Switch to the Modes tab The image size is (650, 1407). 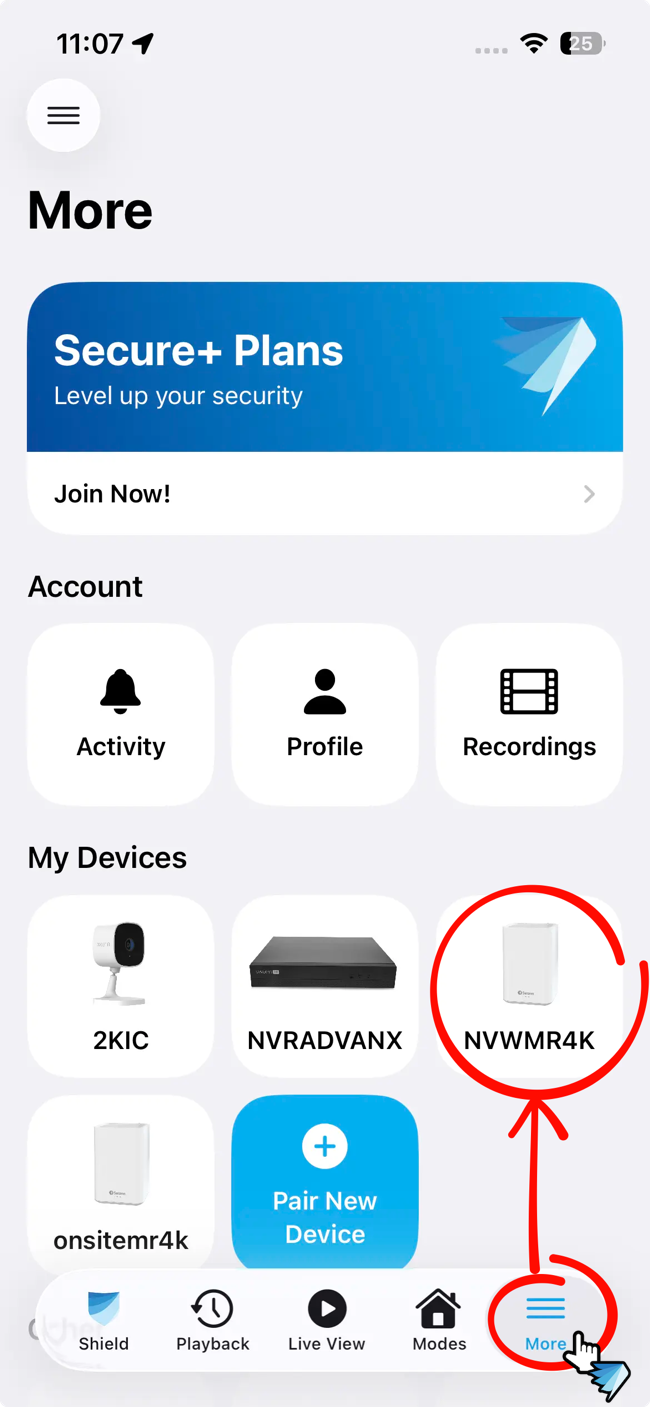point(439,1320)
